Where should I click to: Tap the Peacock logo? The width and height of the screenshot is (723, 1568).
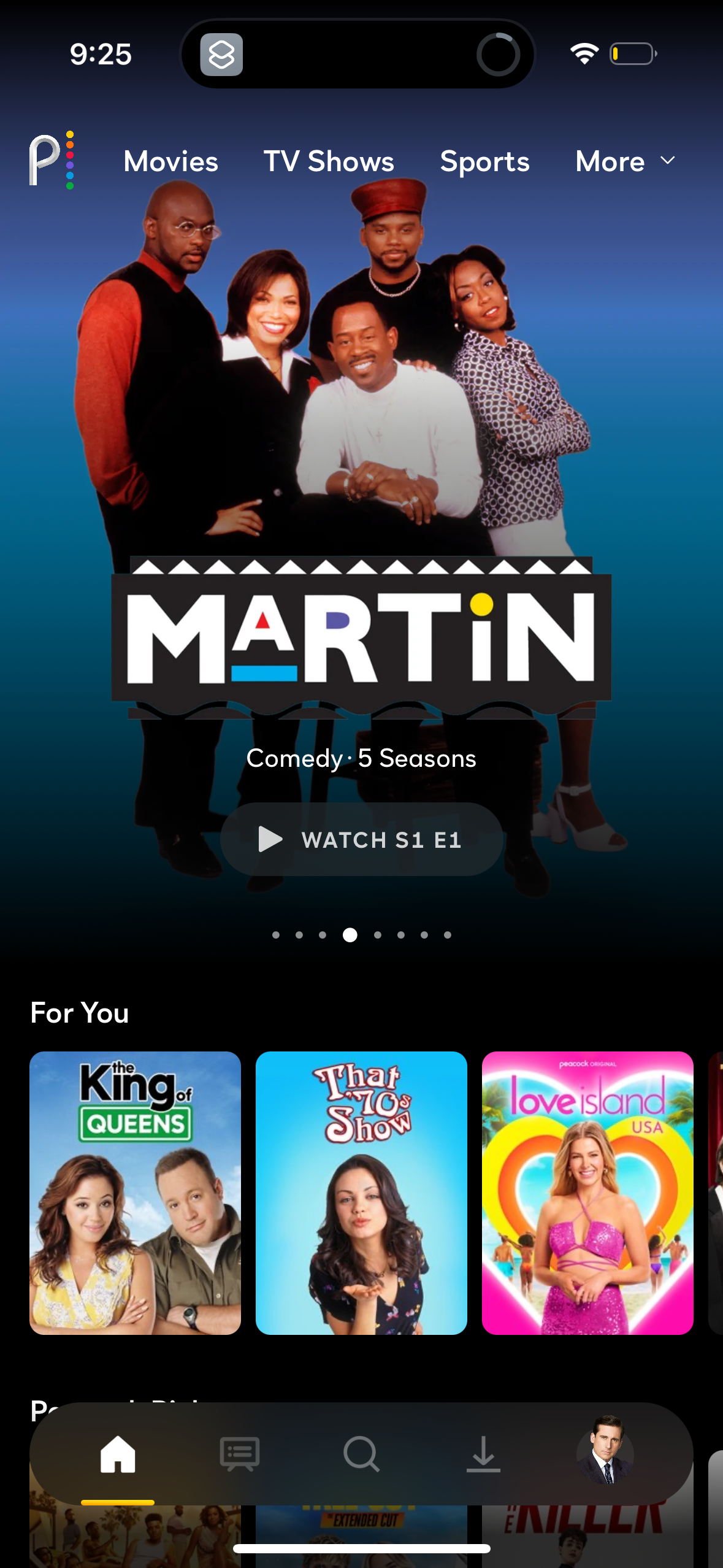click(x=52, y=161)
